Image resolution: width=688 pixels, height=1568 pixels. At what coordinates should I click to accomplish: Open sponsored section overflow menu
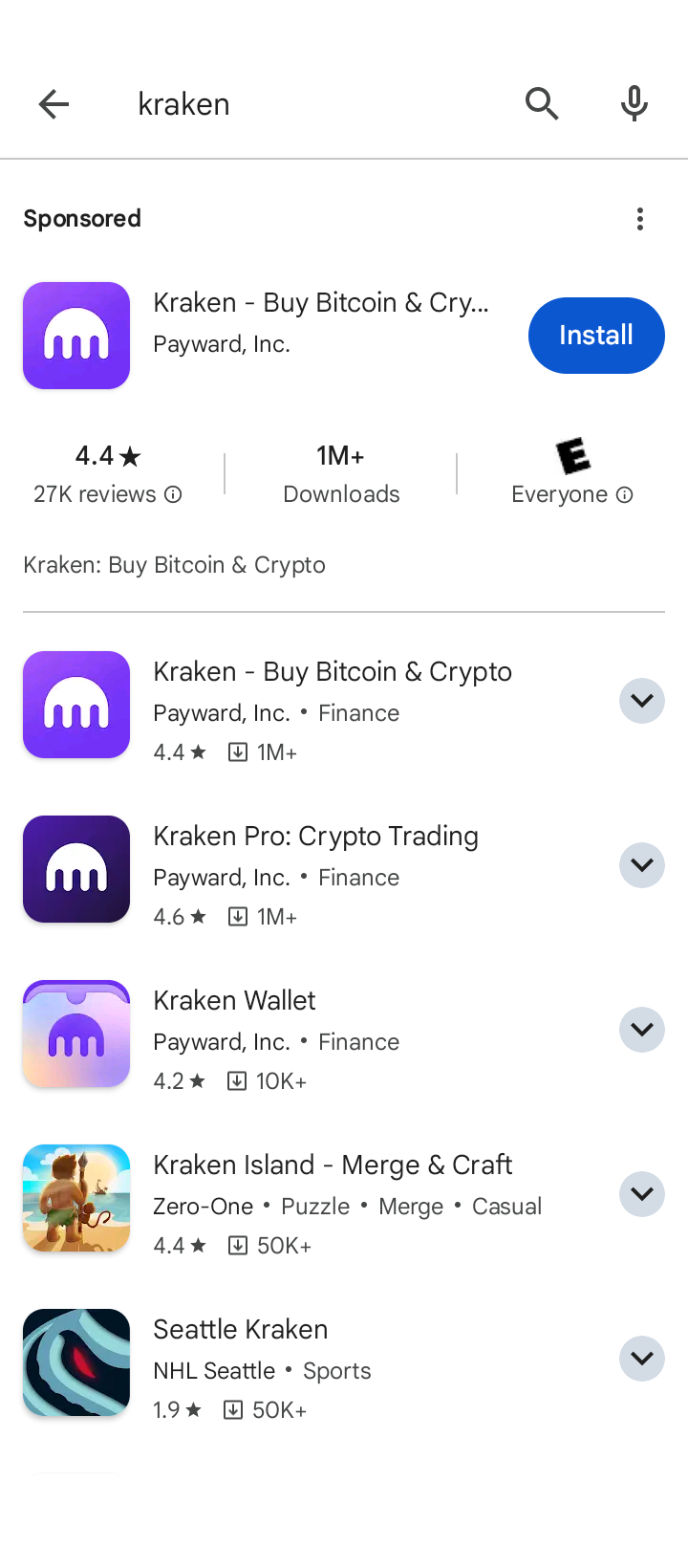(640, 219)
